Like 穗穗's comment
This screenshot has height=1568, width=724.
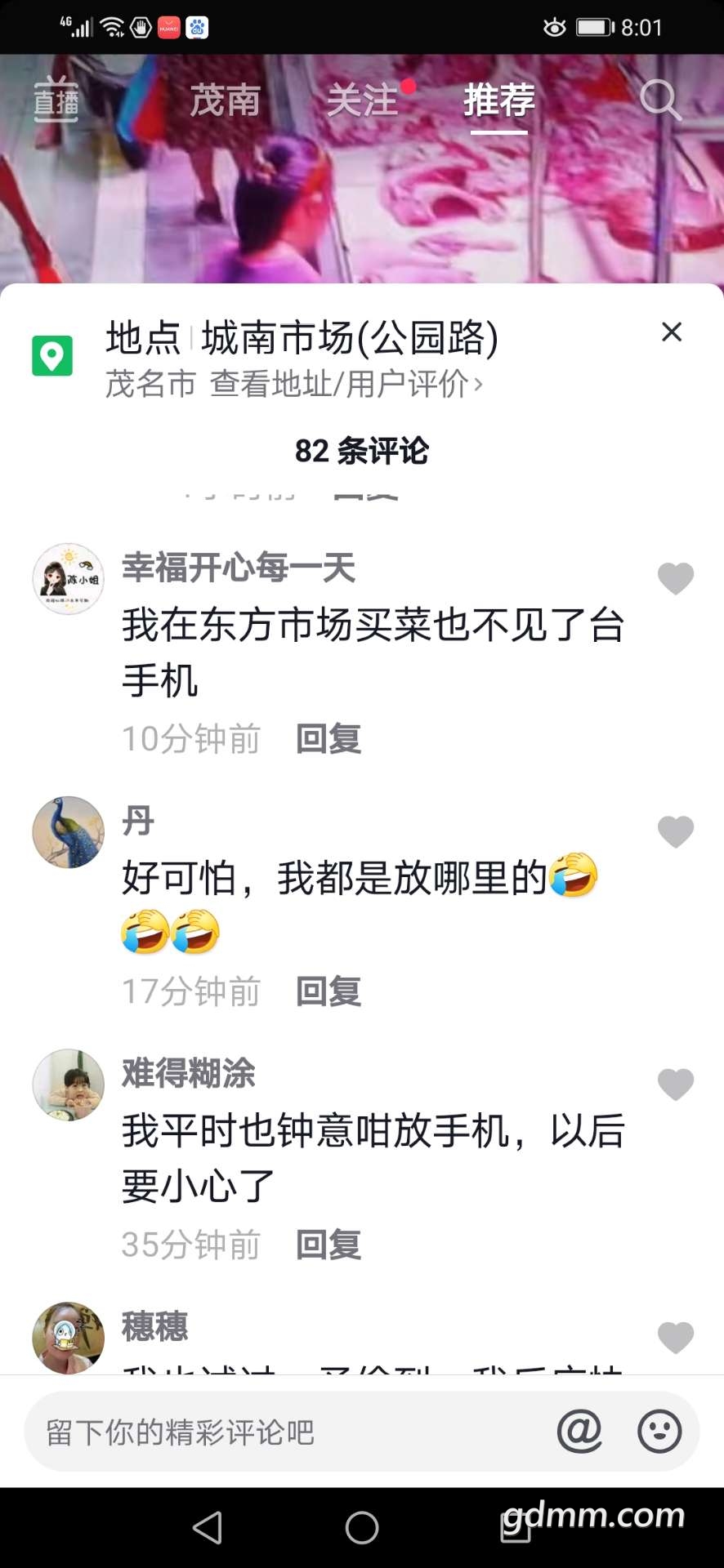pyautogui.click(x=675, y=1337)
